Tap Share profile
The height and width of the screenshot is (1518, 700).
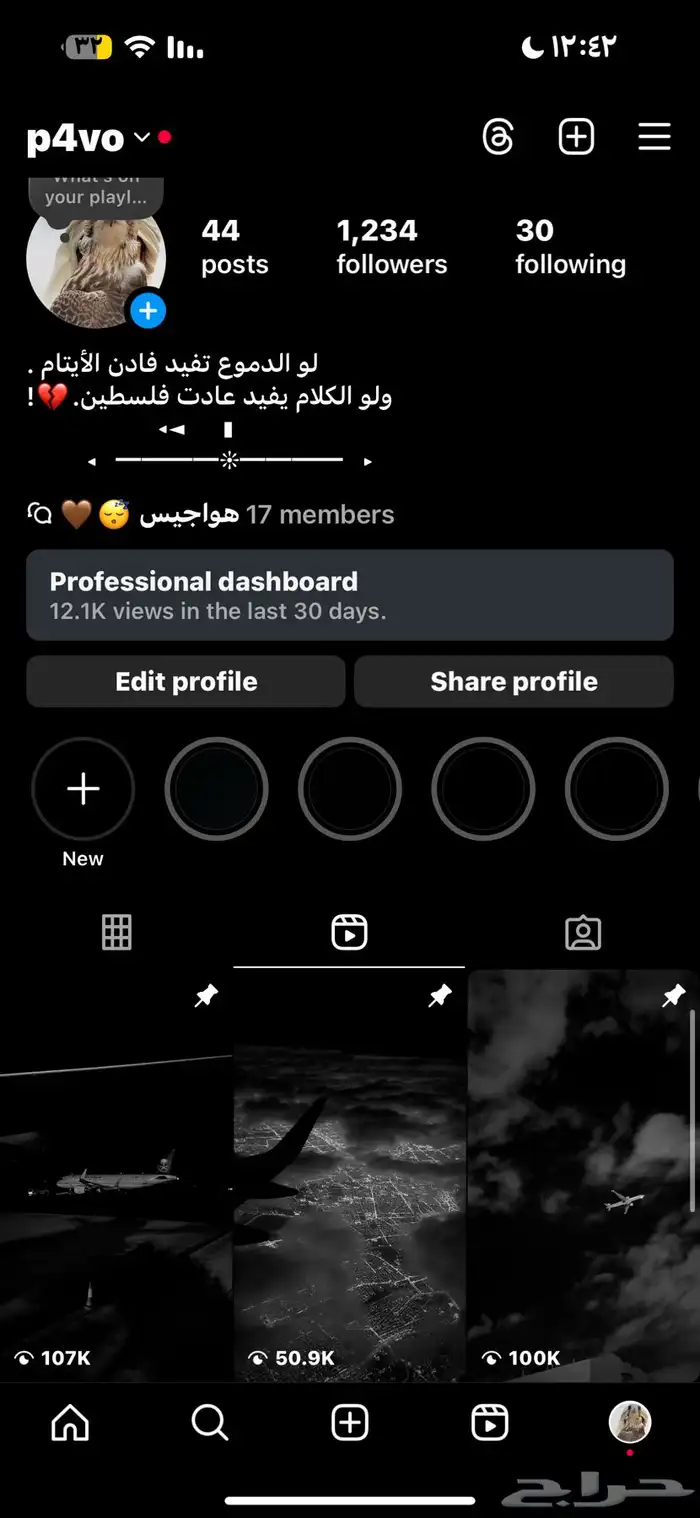point(513,682)
